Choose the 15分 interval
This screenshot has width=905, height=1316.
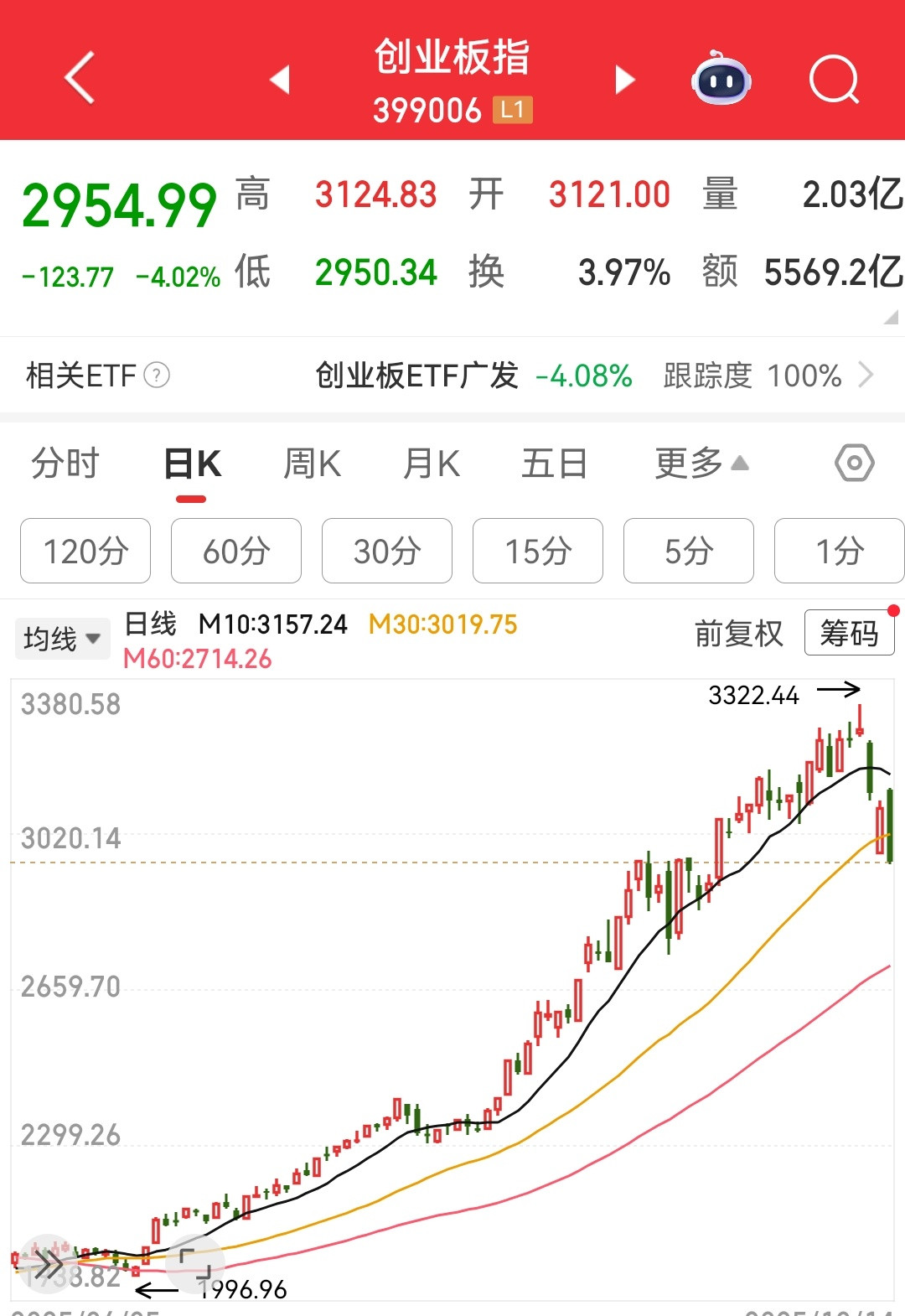coord(538,551)
